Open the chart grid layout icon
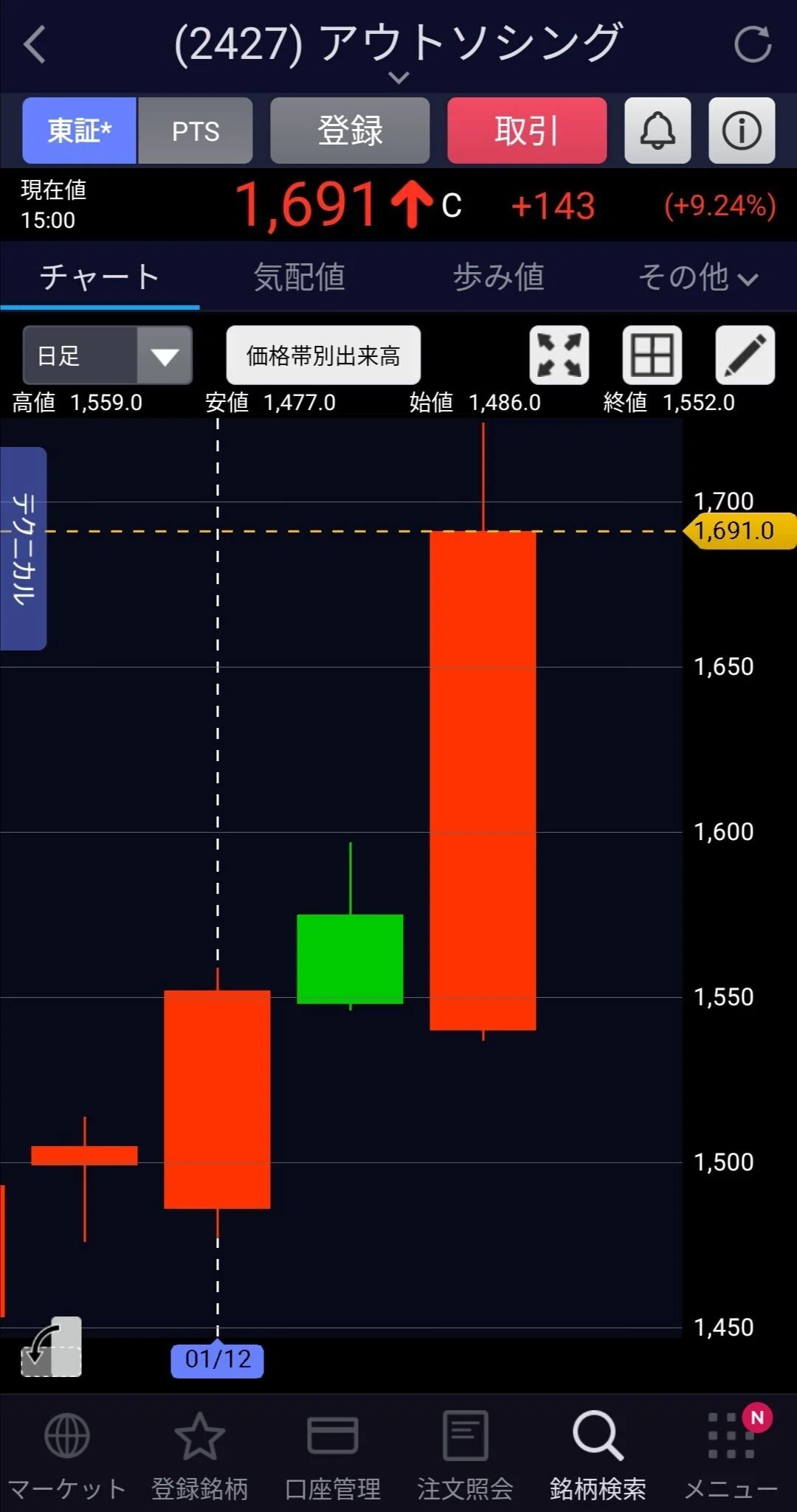This screenshot has height=1512, width=797. tap(652, 356)
